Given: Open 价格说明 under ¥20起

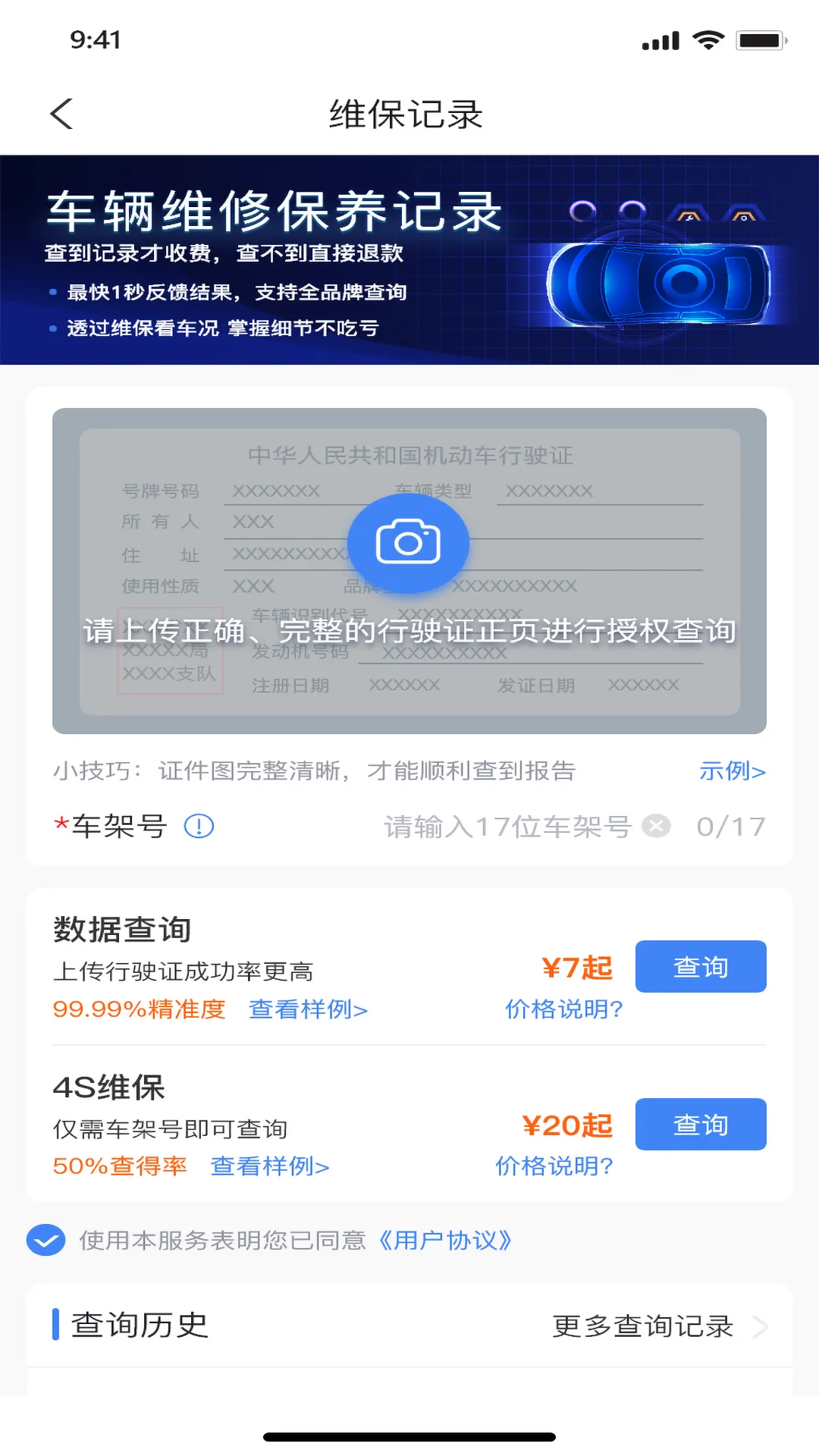Looking at the screenshot, I should [x=554, y=1166].
